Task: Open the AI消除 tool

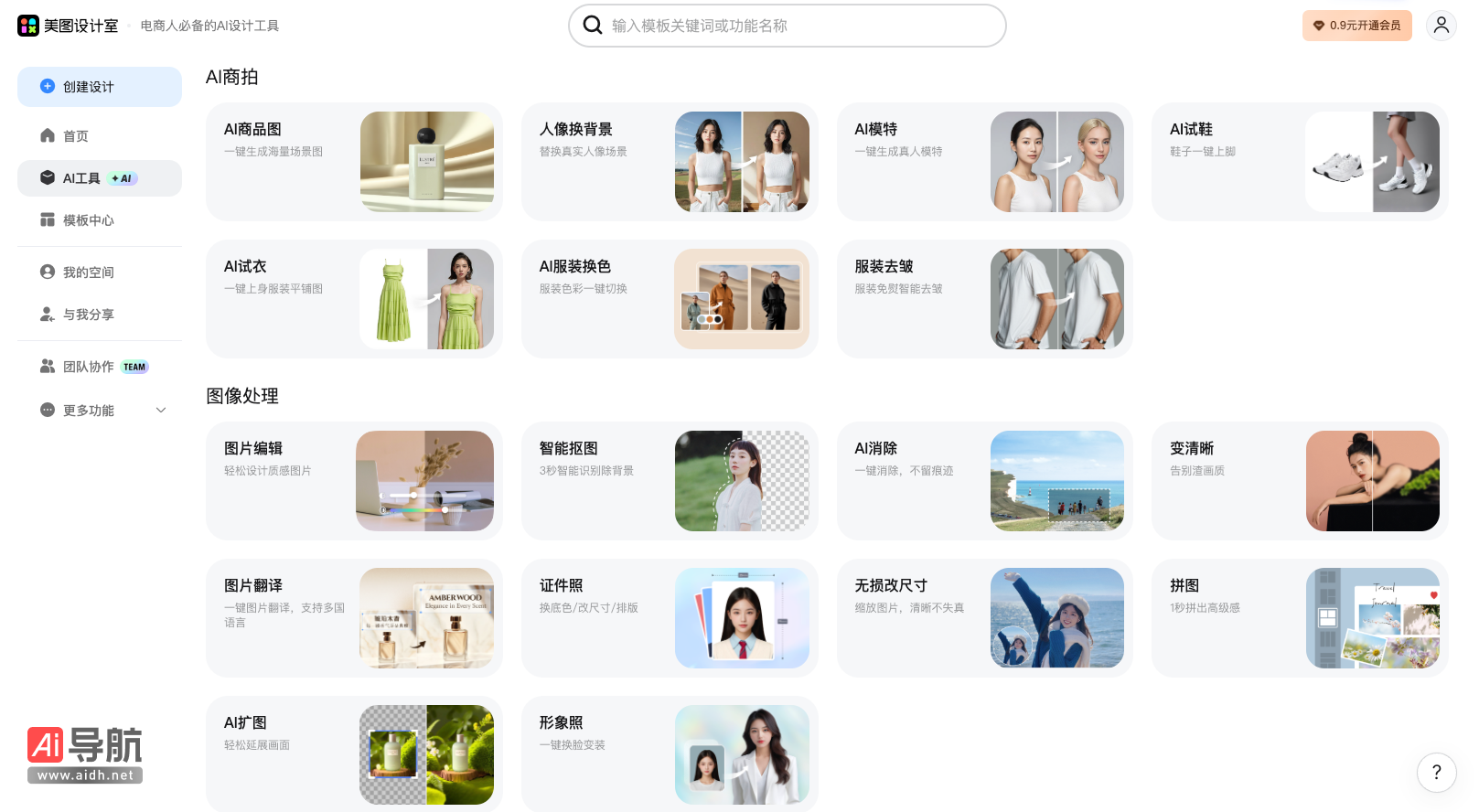Action: coord(984,481)
